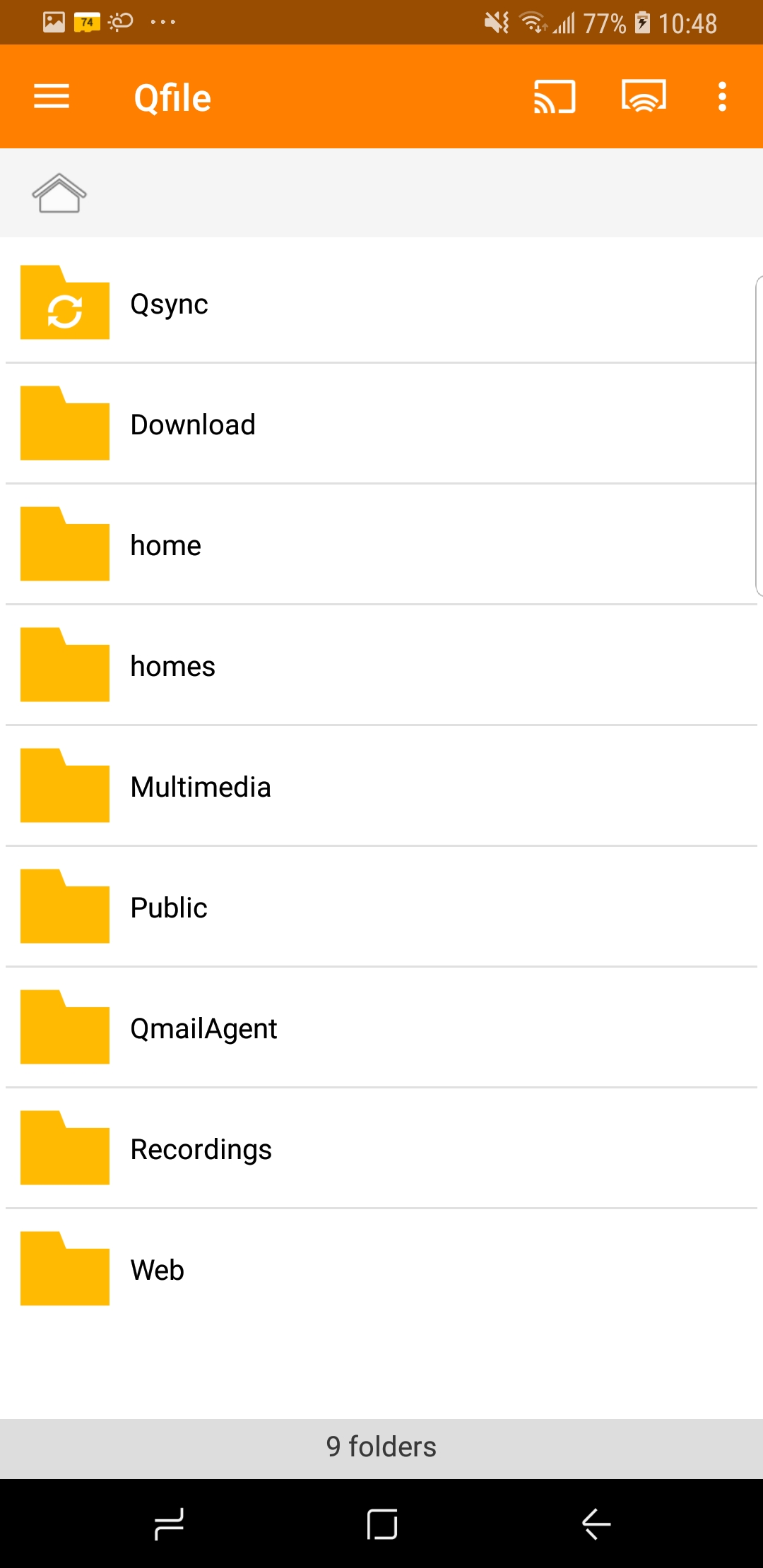Show recent apps from navigation bar
Screen dimensions: 763x1568
[x=169, y=1524]
